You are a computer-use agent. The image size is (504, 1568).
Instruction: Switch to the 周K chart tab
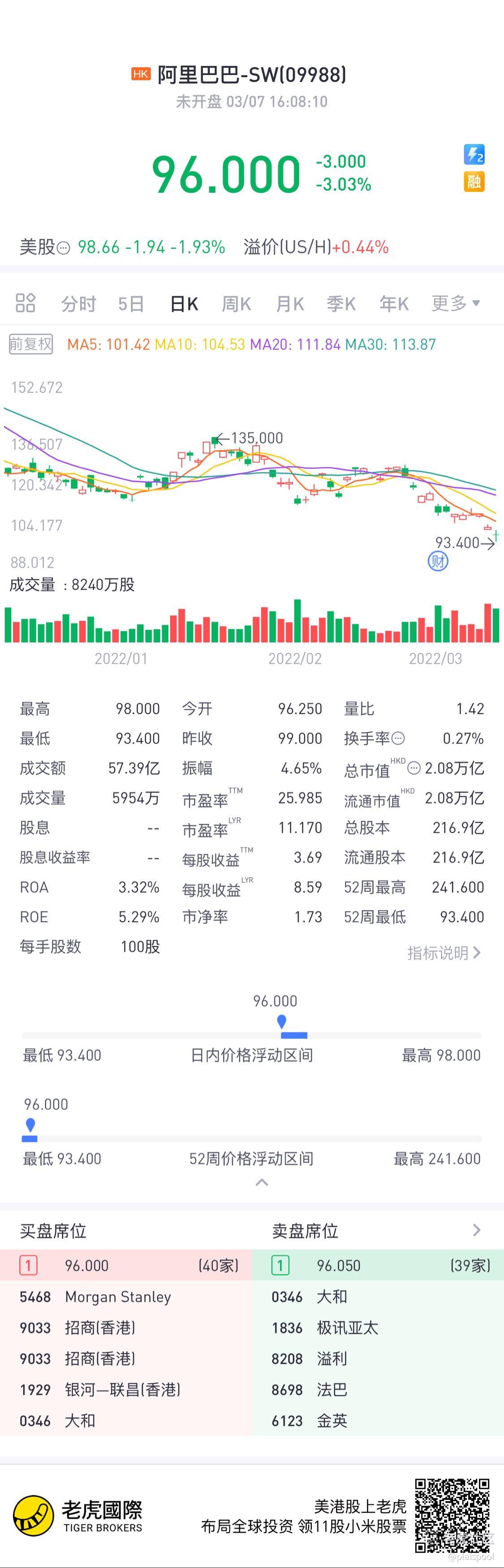click(x=237, y=303)
